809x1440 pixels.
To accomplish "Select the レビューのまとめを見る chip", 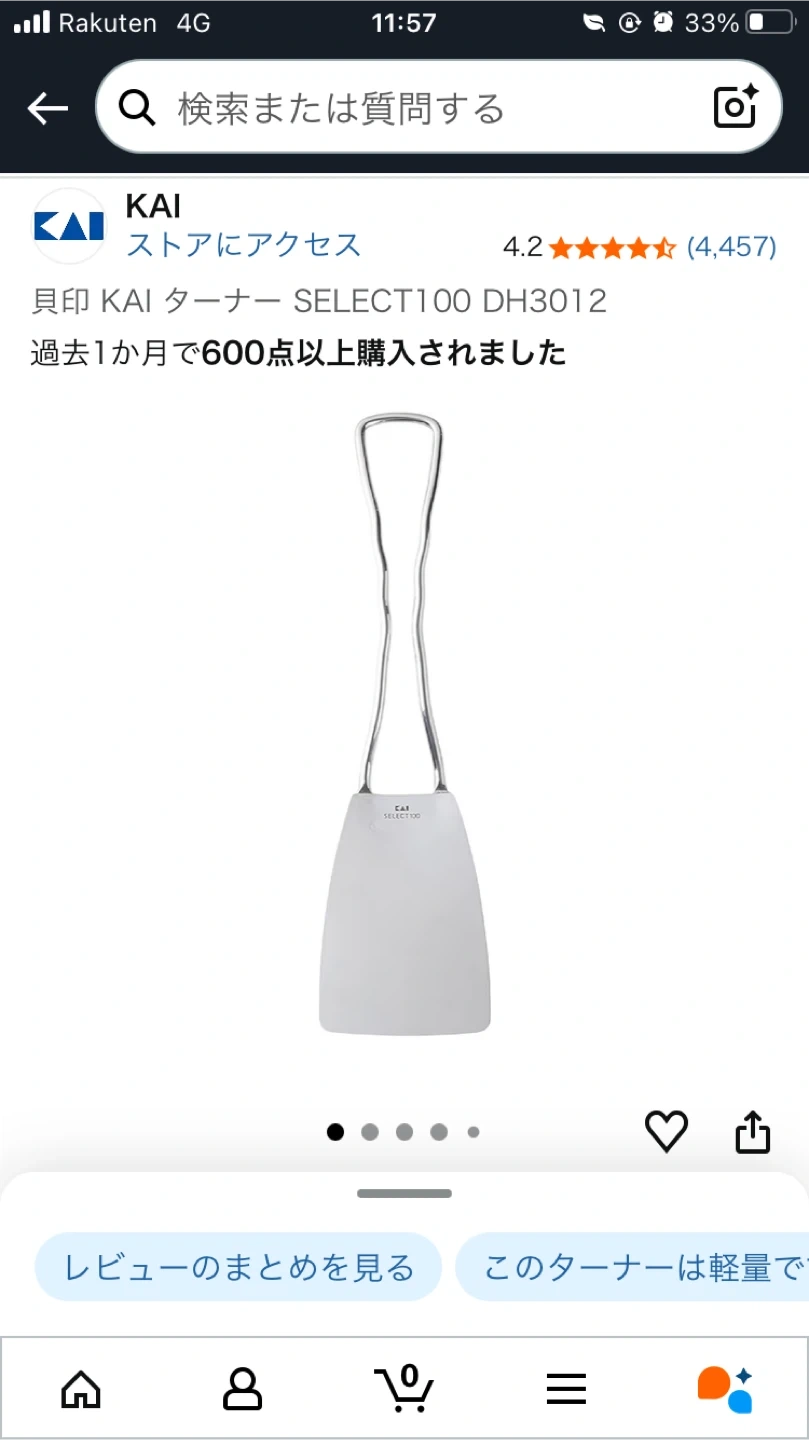I will coord(239,1268).
